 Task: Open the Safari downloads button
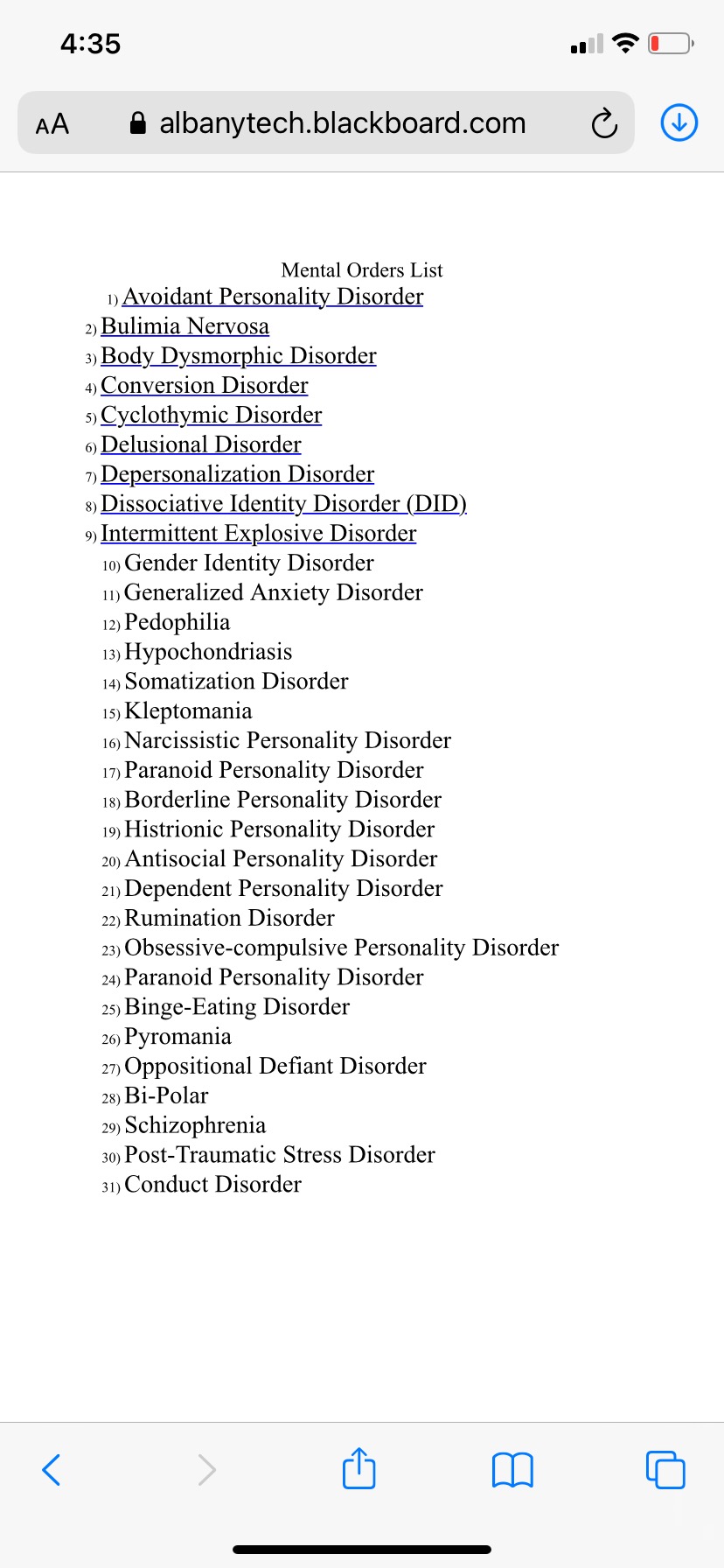coord(679,122)
